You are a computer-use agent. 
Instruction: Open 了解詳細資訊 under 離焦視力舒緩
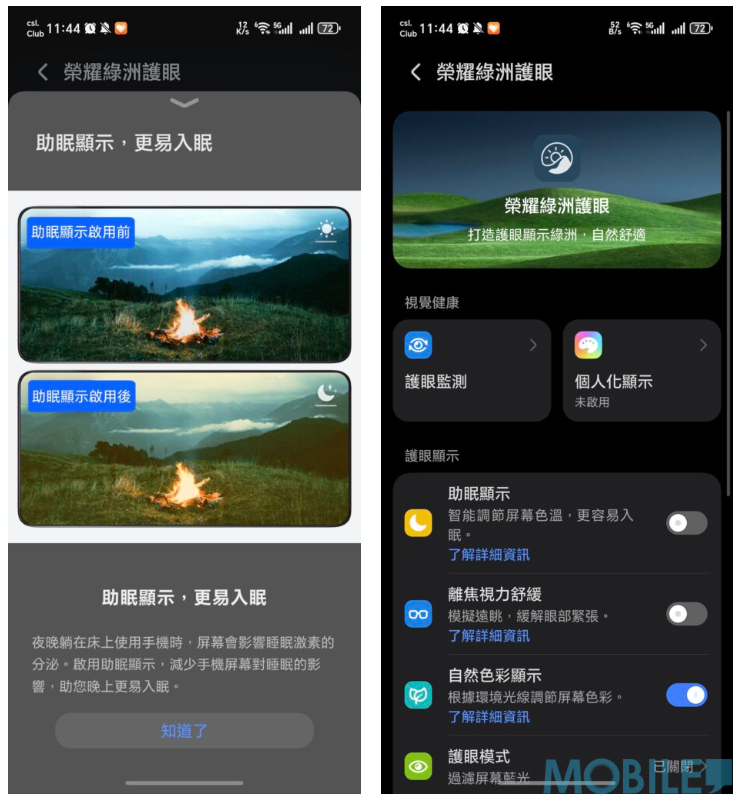[x=488, y=635]
